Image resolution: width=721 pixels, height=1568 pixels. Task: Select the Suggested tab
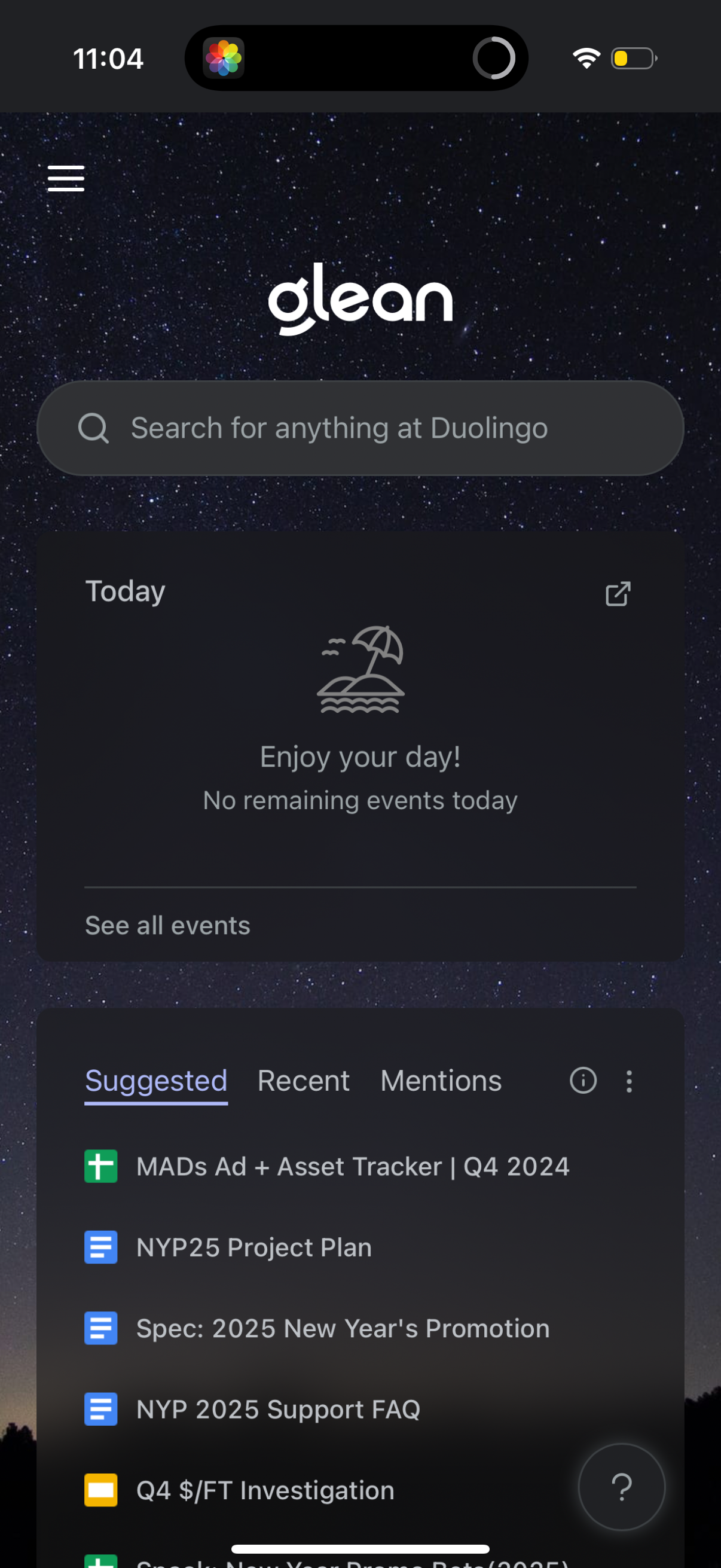(x=156, y=1081)
